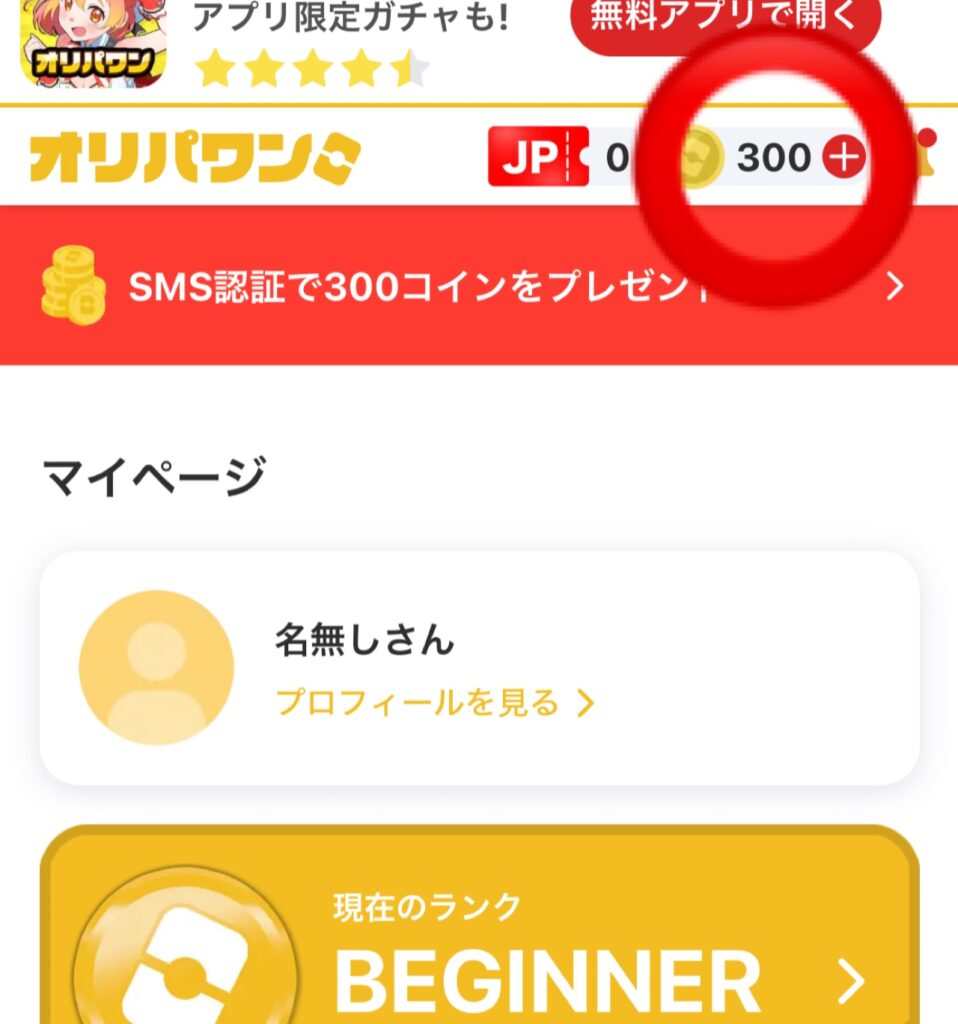
Task: Tap the オリパワン logo to go home
Action: point(195,159)
